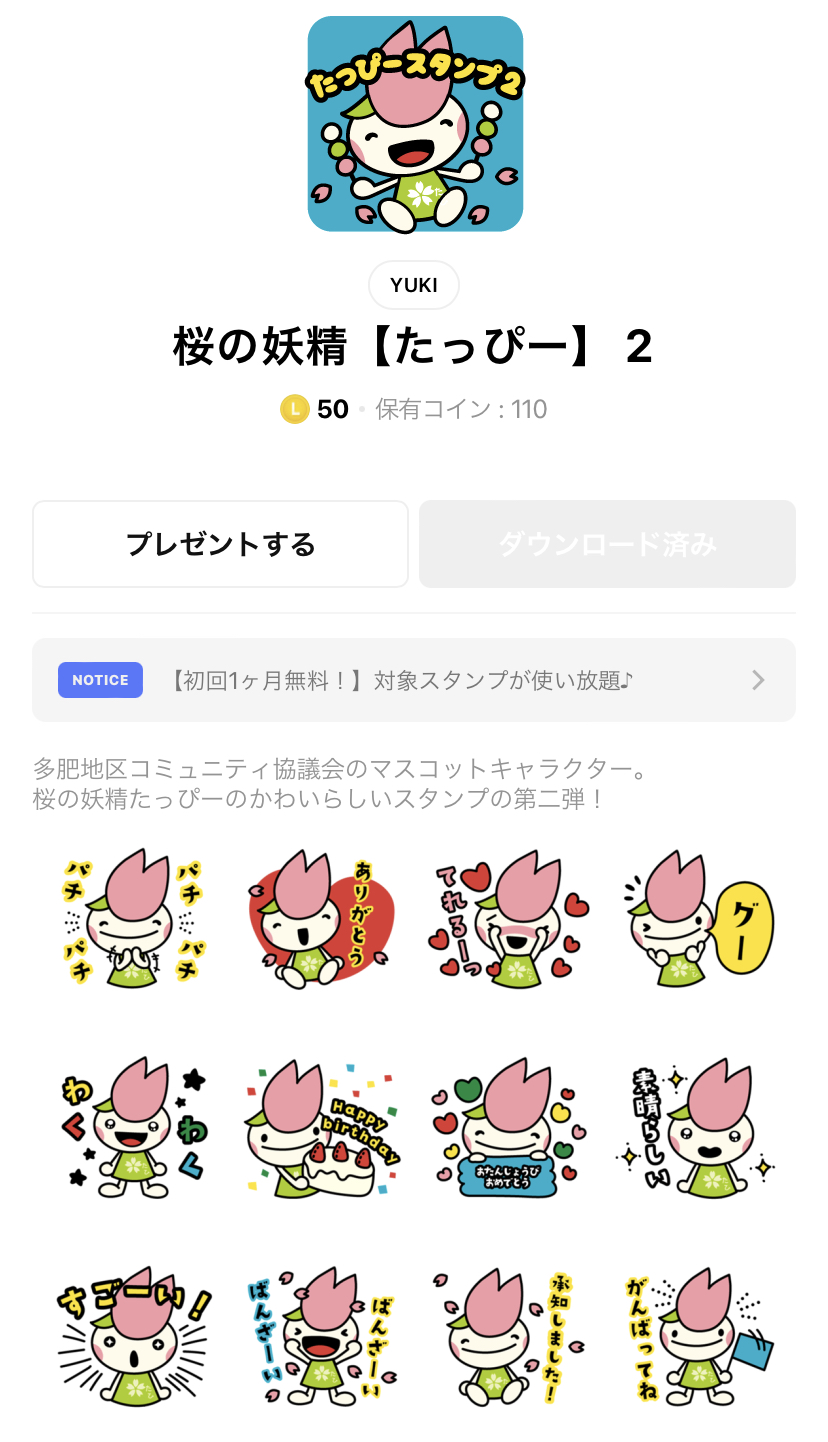View the Happy birthday cake sticker
This screenshot has width=828, height=1442.
[x=320, y=1128]
